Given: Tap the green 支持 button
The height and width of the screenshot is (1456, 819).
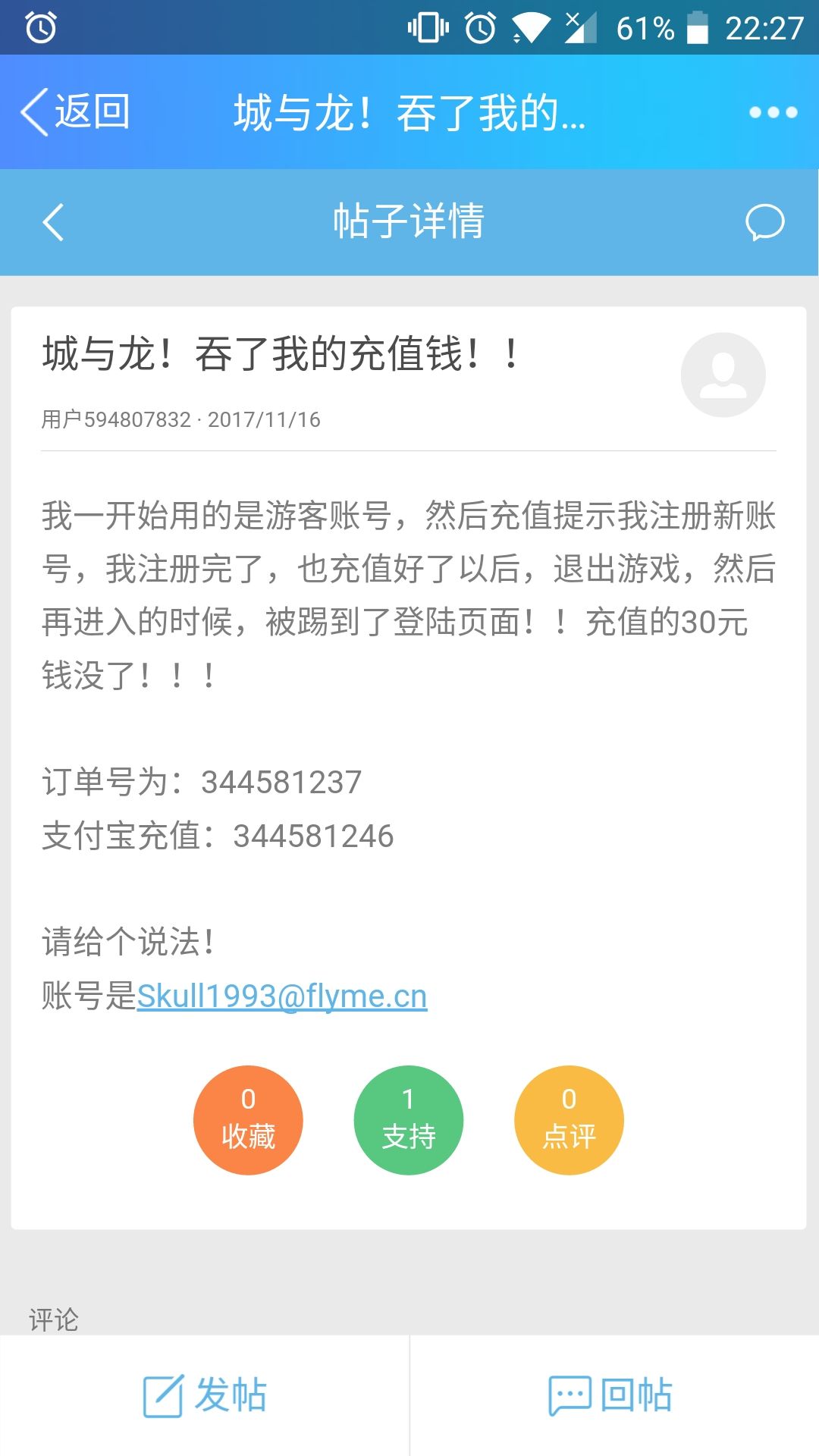Looking at the screenshot, I should point(409,1120).
